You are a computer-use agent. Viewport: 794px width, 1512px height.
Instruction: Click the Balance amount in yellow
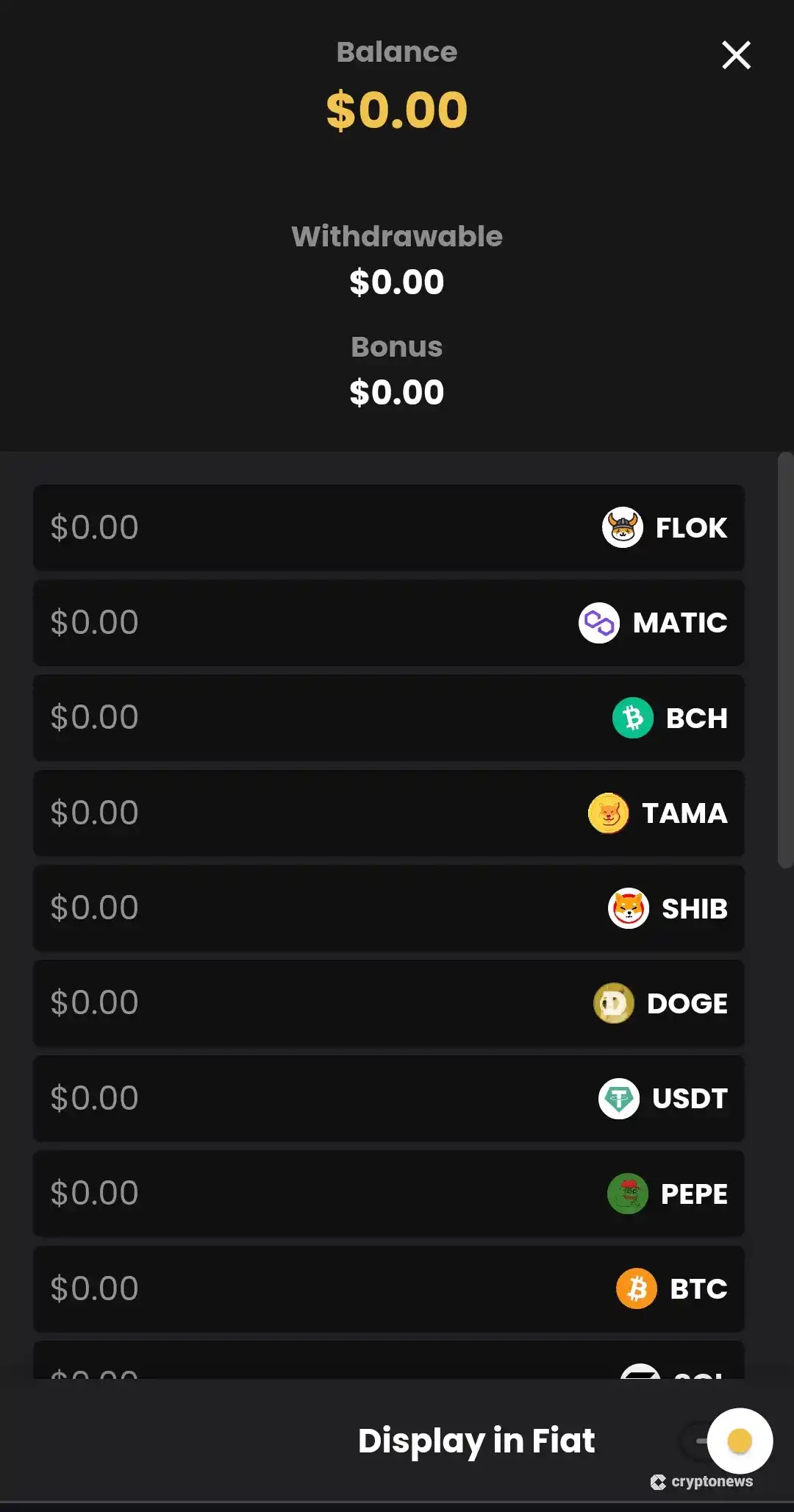point(396,109)
